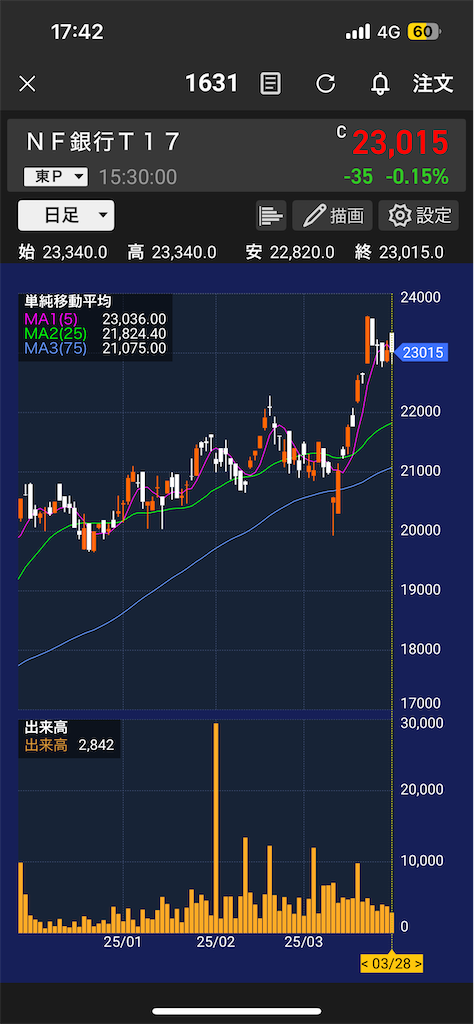The height and width of the screenshot is (1024, 474).
Task: Tap the 03/28 date marker
Action: click(392, 963)
